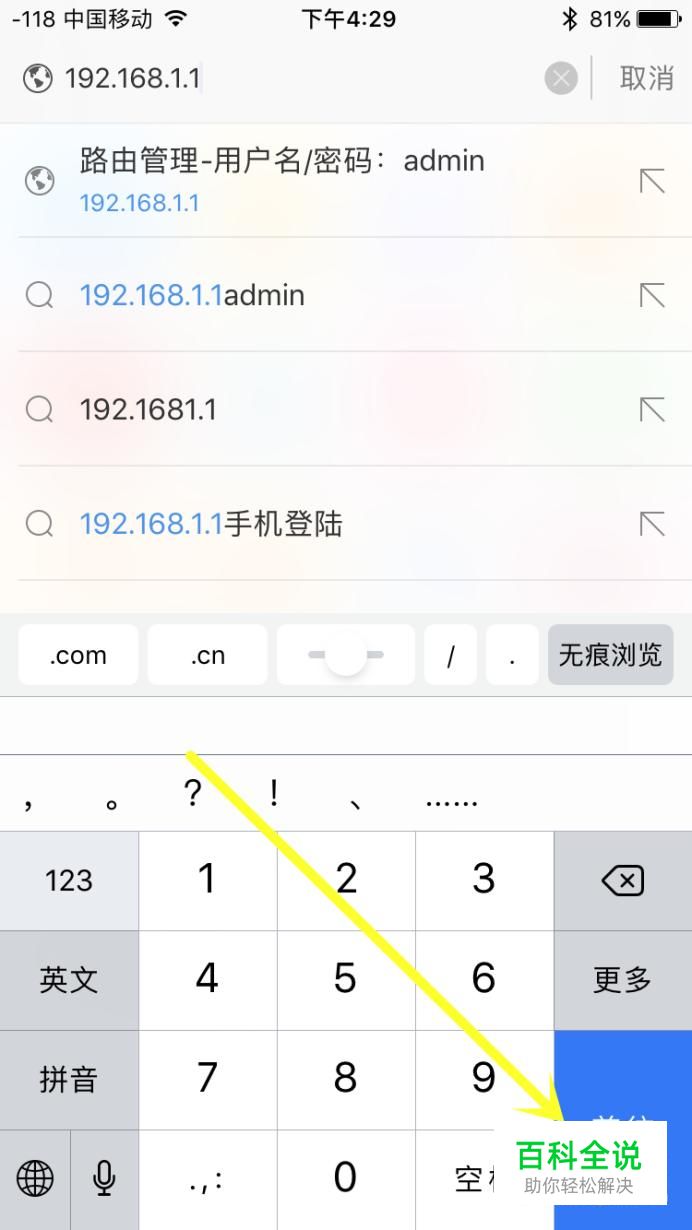The image size is (692, 1230).
Task: Clear the address bar text
Action: point(561,78)
